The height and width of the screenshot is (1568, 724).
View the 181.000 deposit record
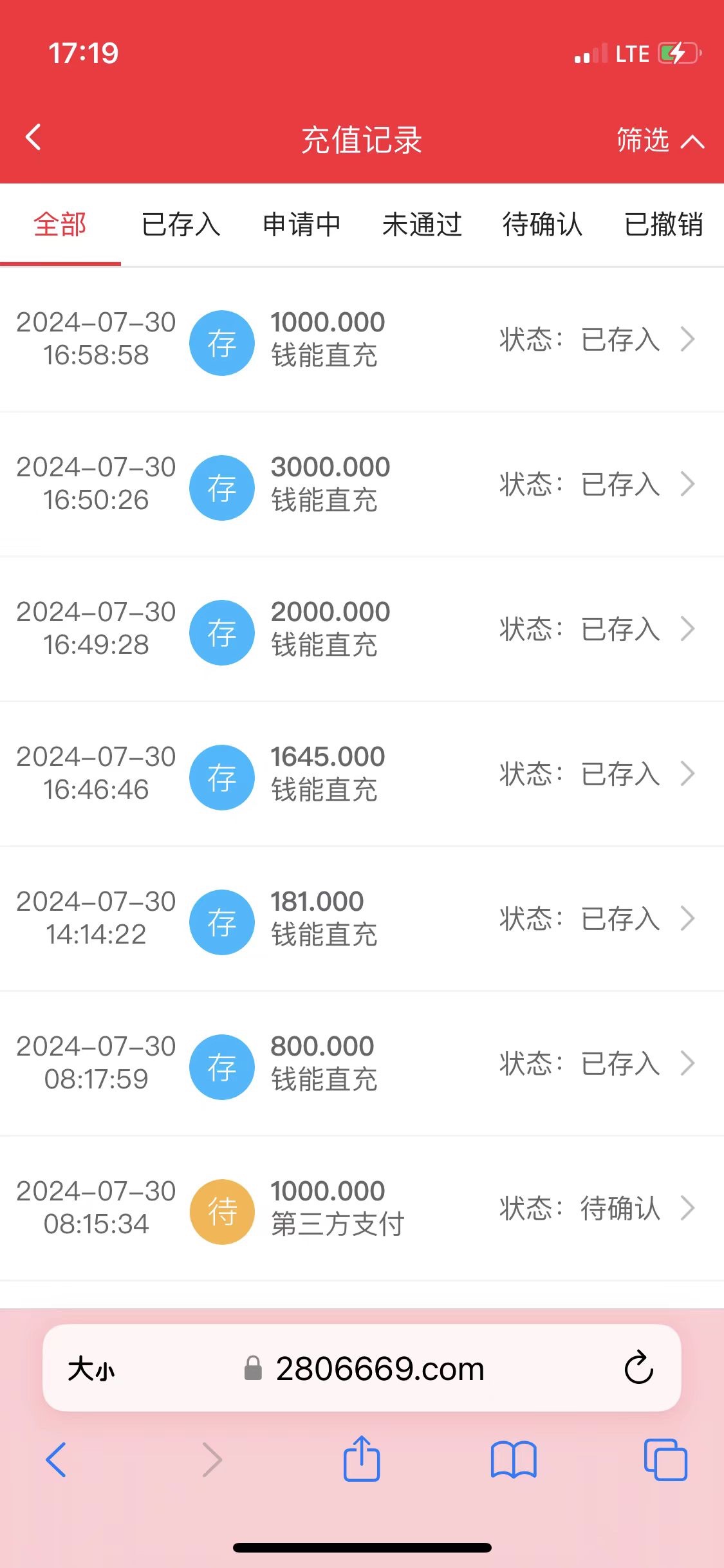(x=362, y=919)
